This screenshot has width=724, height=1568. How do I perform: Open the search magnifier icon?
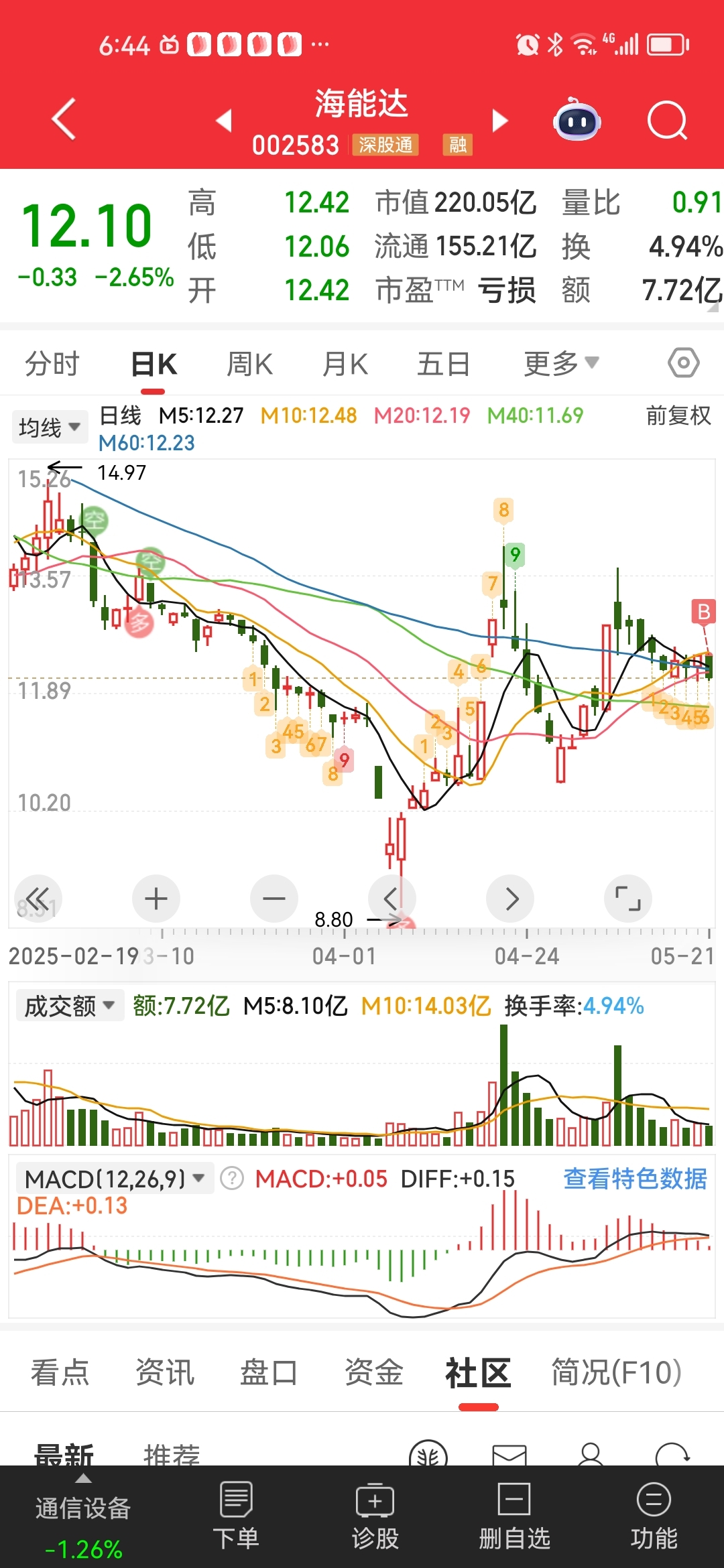pyautogui.click(x=667, y=121)
